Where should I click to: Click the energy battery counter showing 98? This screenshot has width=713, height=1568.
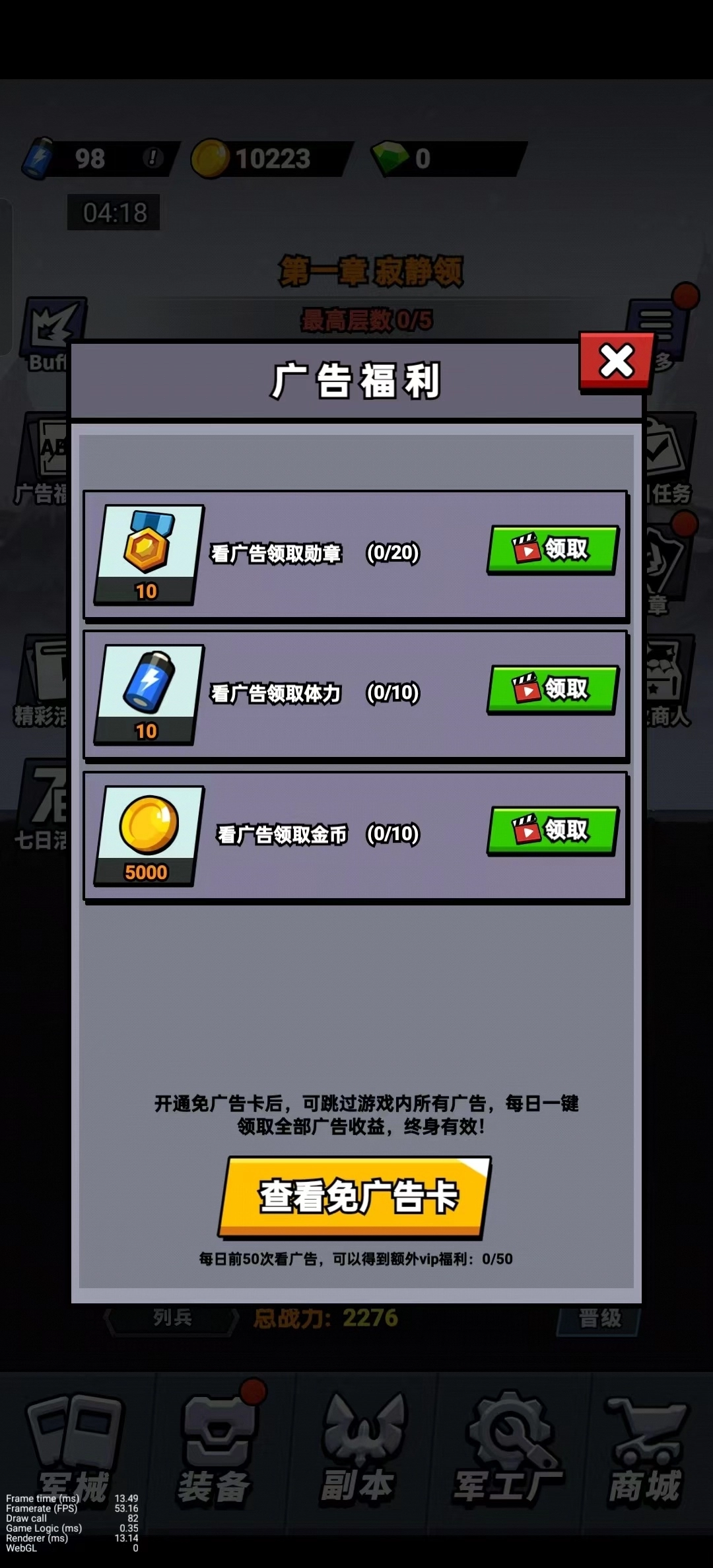[x=73, y=157]
